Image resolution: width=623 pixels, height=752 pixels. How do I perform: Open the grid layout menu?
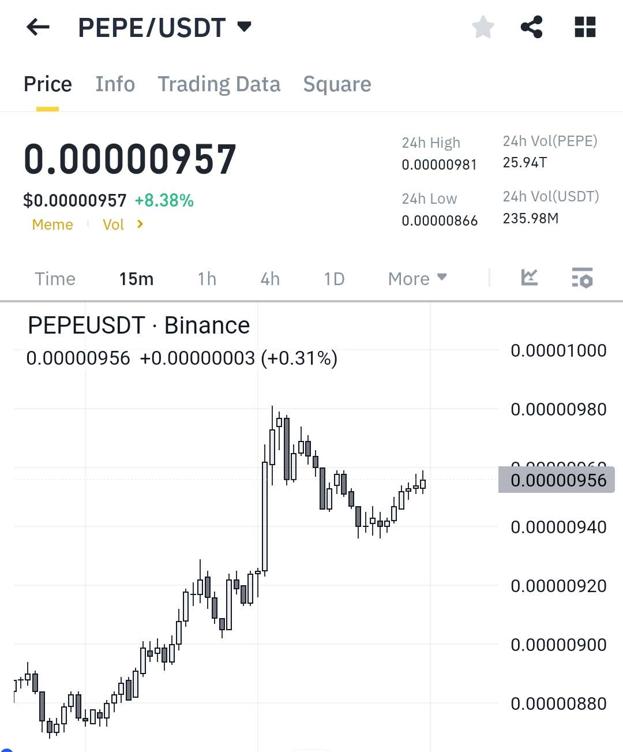click(585, 27)
